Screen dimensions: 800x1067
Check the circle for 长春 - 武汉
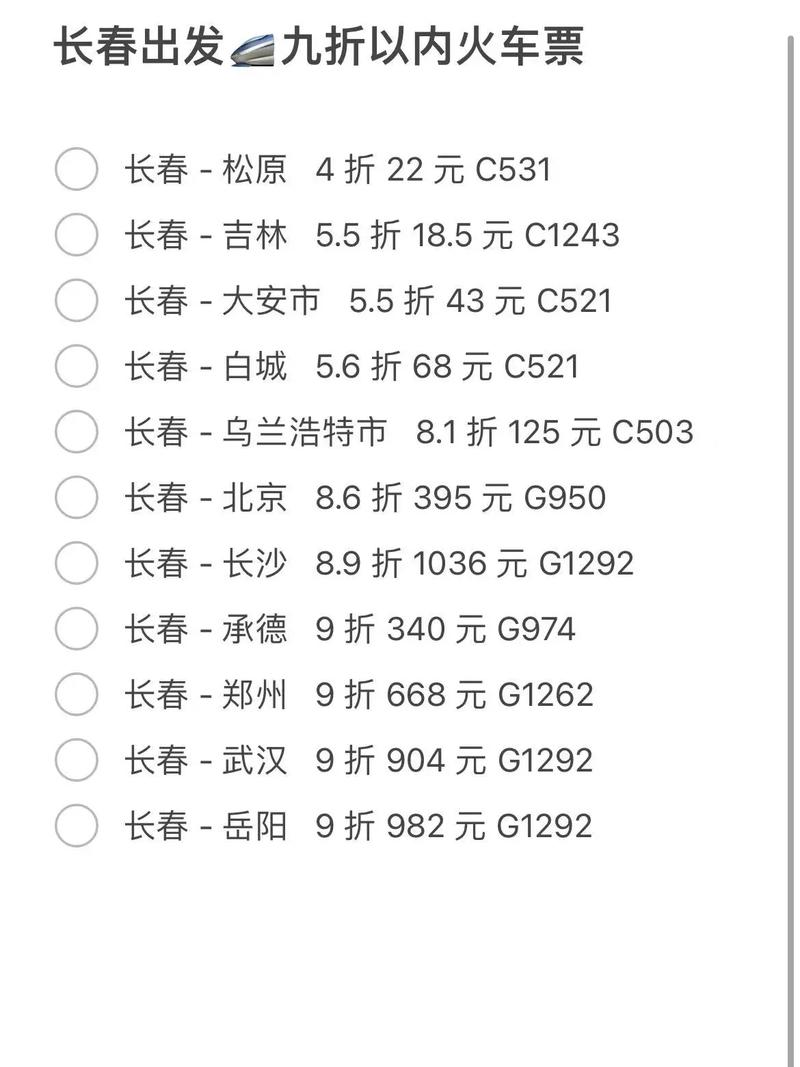point(75,760)
